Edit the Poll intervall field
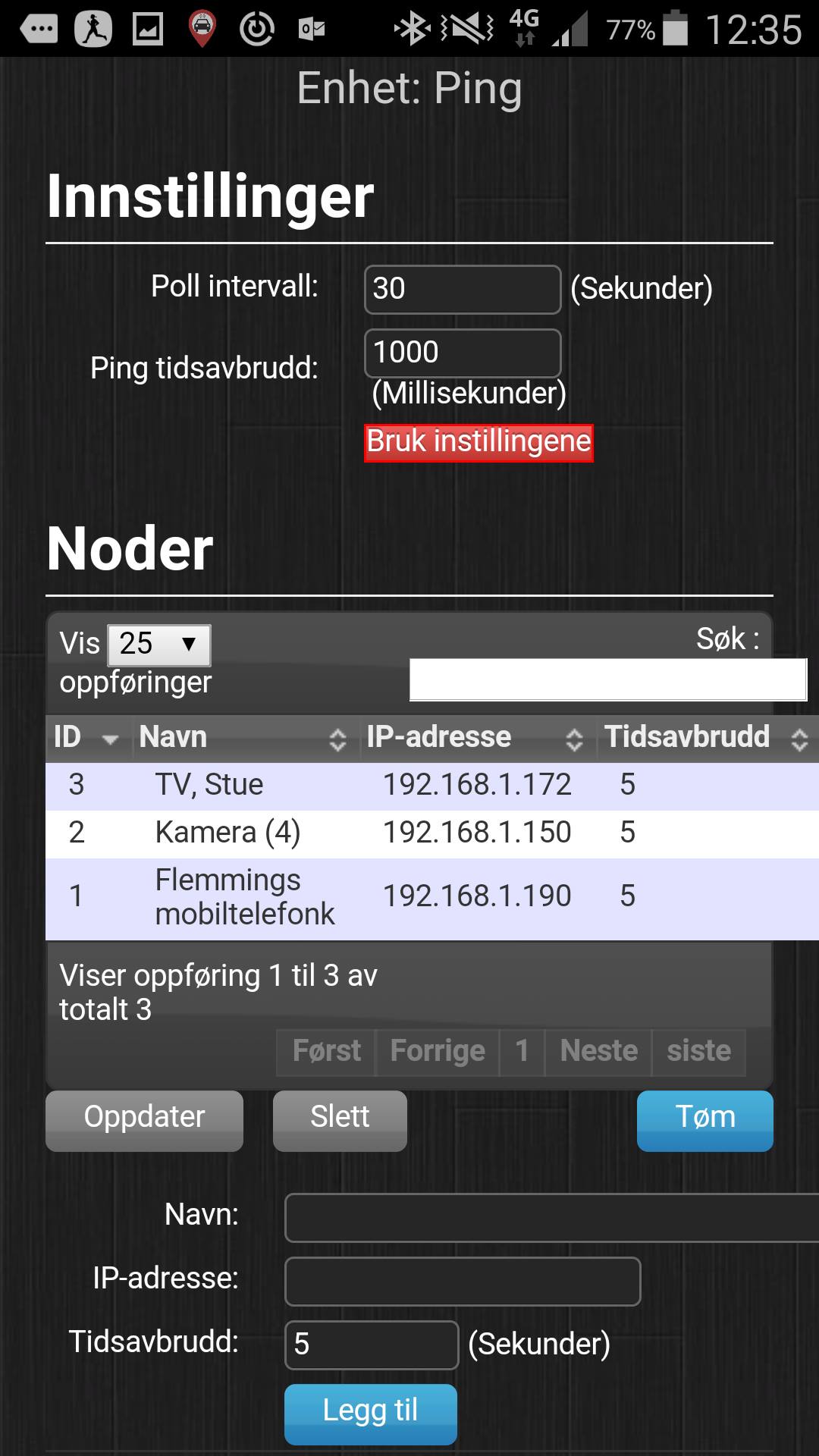The image size is (819, 1456). click(x=463, y=289)
